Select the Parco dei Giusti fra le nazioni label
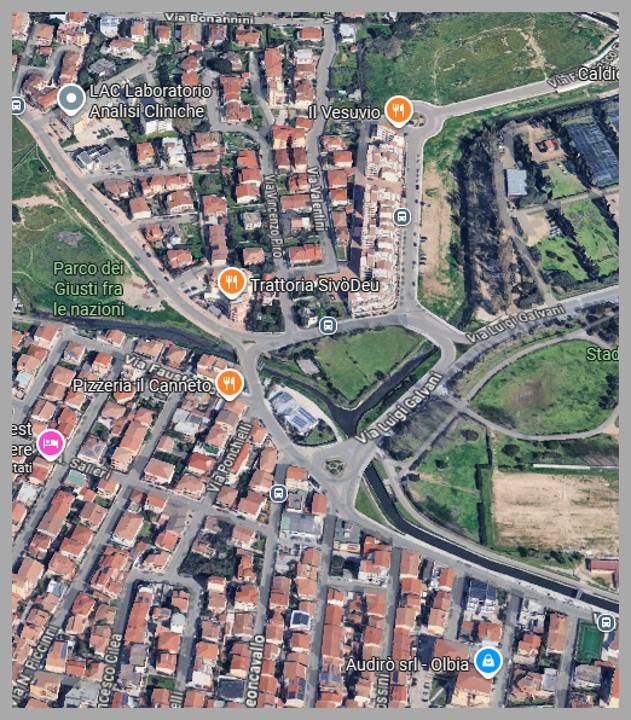 tap(88, 289)
